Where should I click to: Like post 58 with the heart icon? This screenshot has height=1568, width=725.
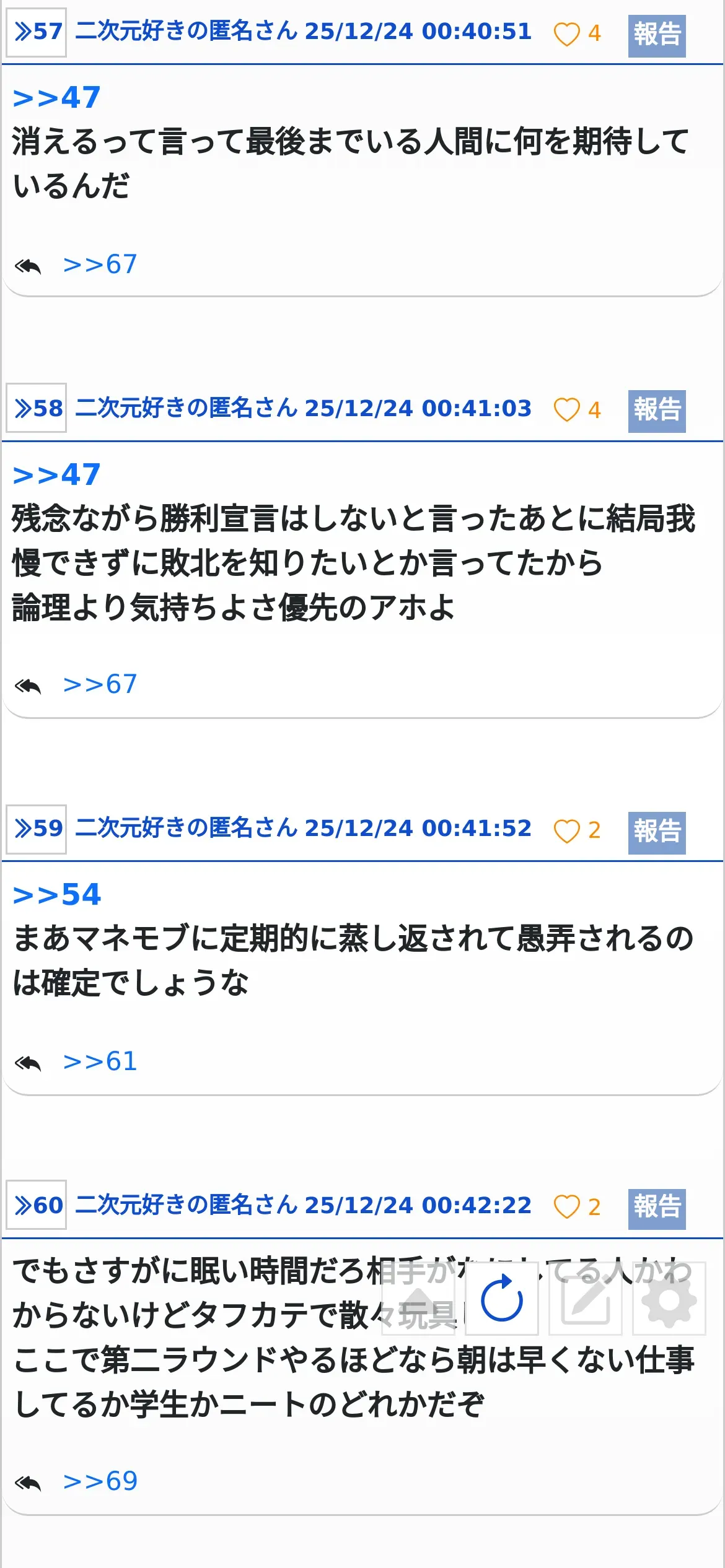(566, 409)
